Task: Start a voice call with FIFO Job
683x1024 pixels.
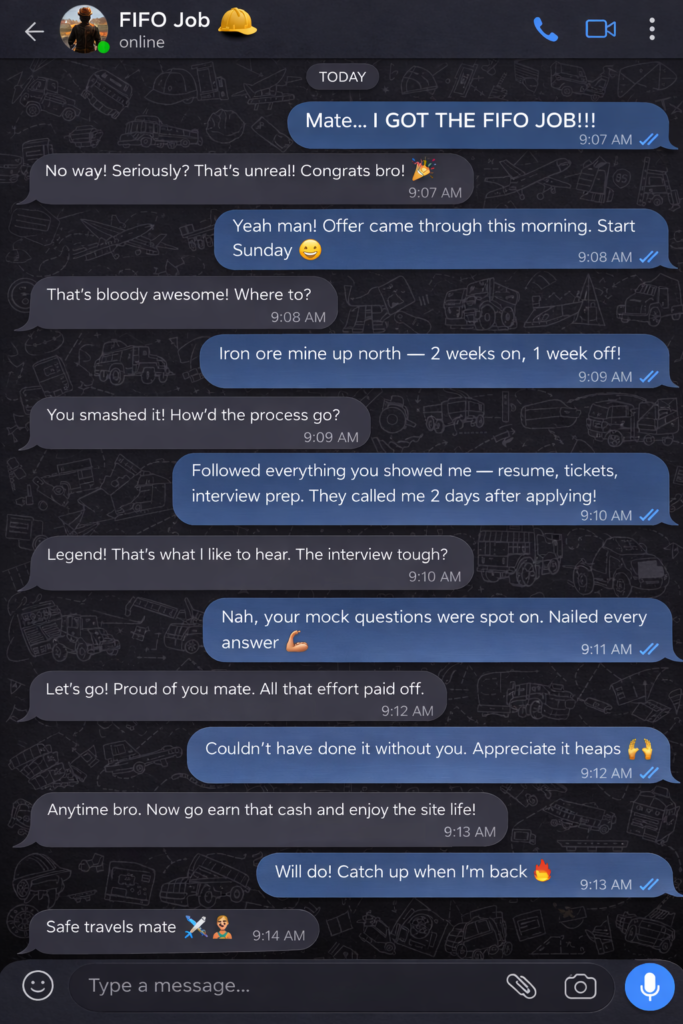Action: (546, 29)
